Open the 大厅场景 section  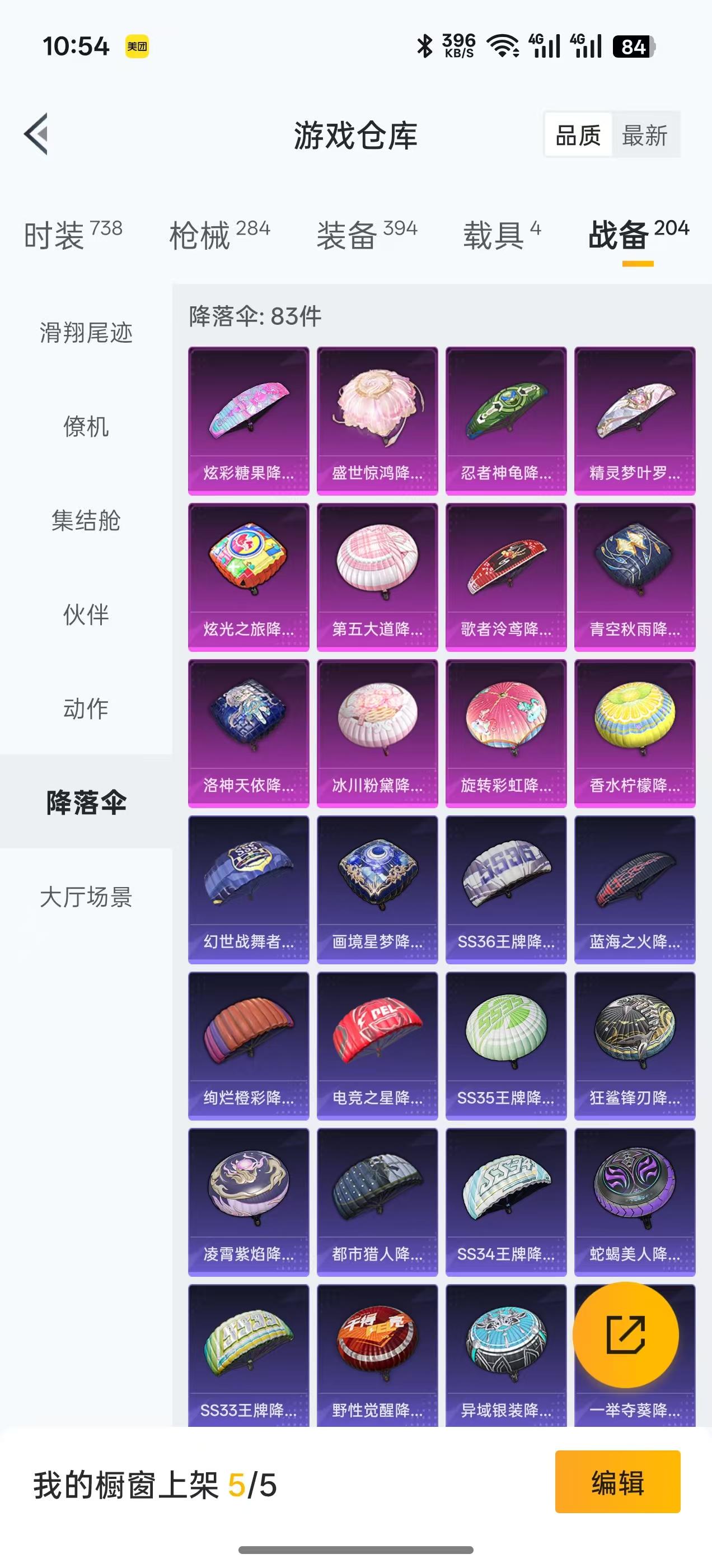pos(85,896)
